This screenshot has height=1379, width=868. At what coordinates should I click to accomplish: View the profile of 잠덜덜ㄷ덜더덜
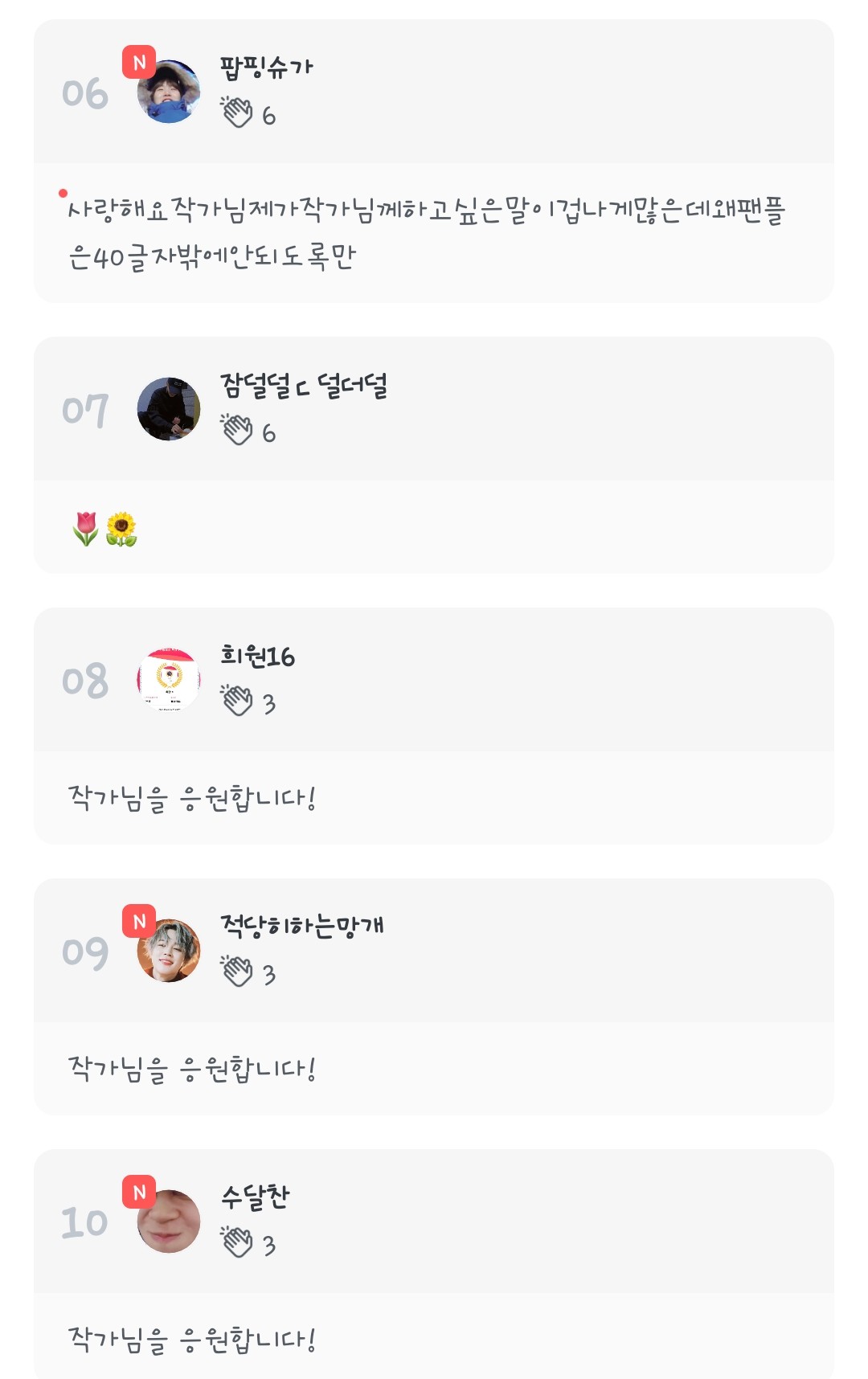tap(169, 409)
